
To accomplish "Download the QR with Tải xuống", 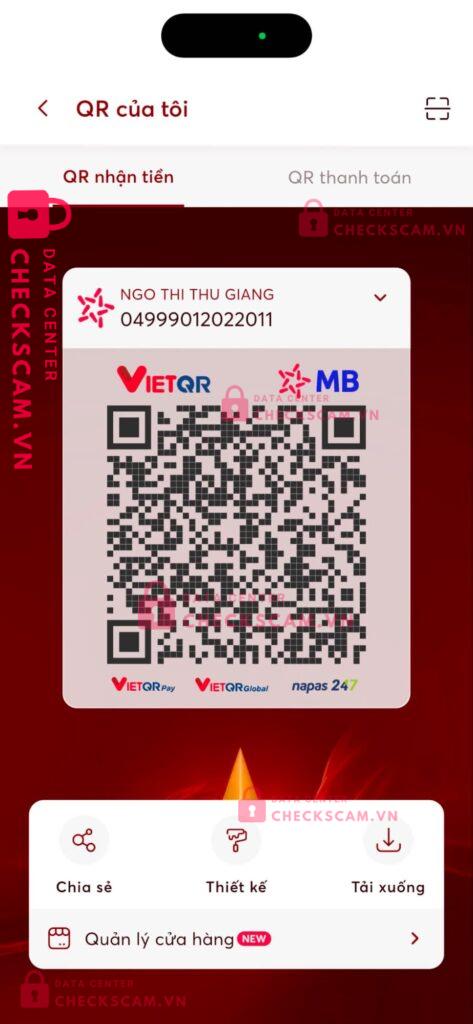I will point(388,856).
